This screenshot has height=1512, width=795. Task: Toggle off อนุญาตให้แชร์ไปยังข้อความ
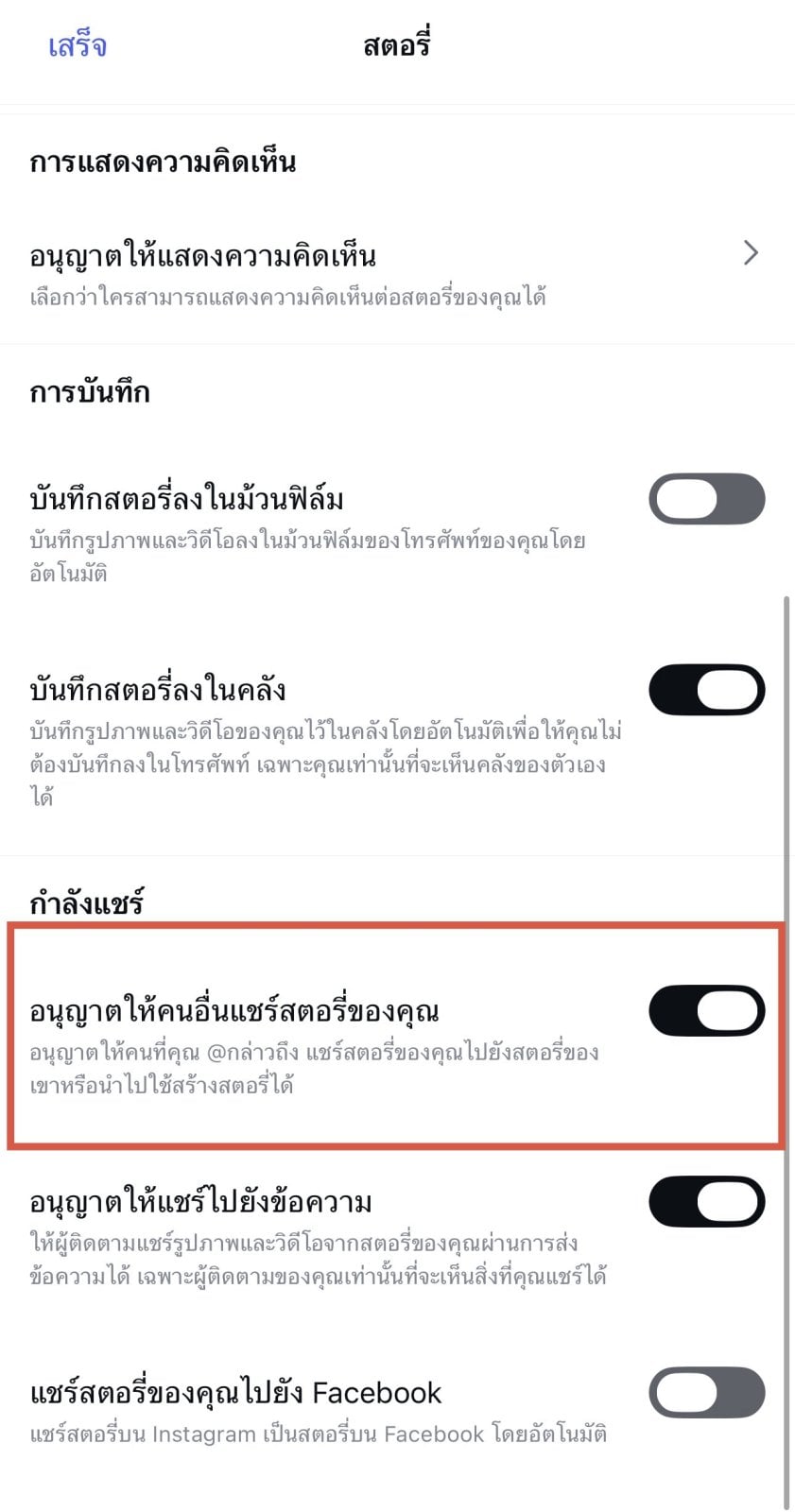[706, 1202]
